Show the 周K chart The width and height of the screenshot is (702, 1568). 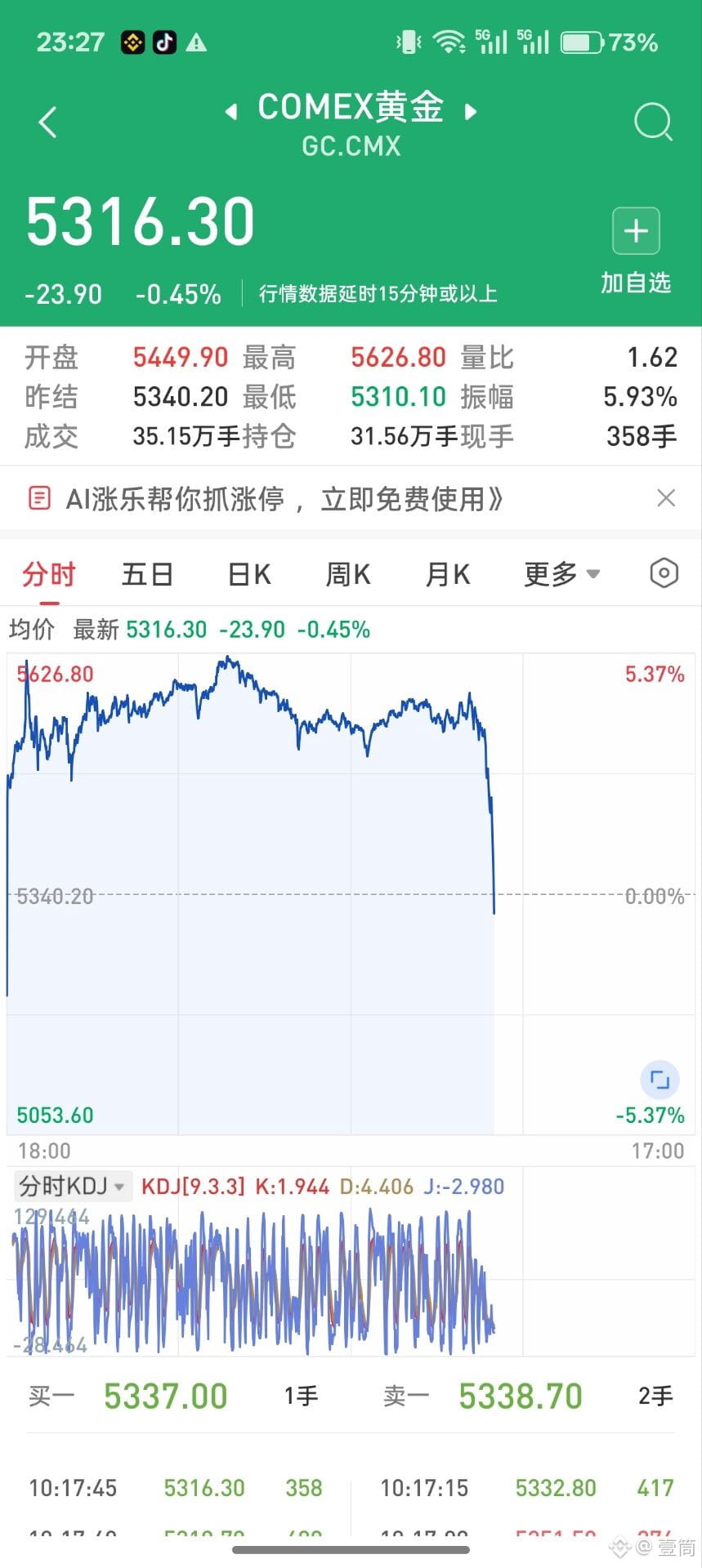(348, 574)
